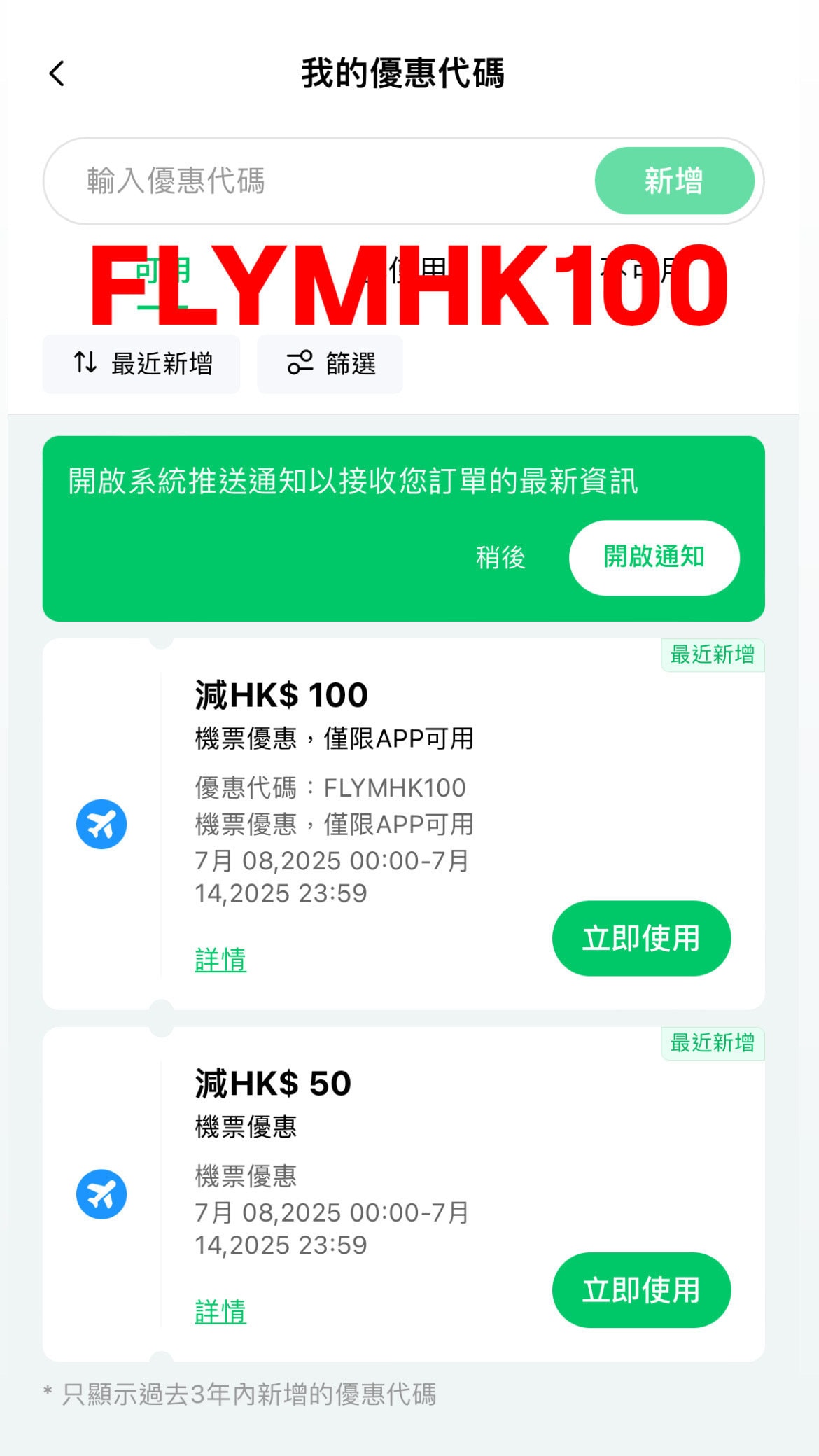The image size is (819, 1456).
Task: Focus the 輸入優惠代碼 input field
Action: (315, 181)
